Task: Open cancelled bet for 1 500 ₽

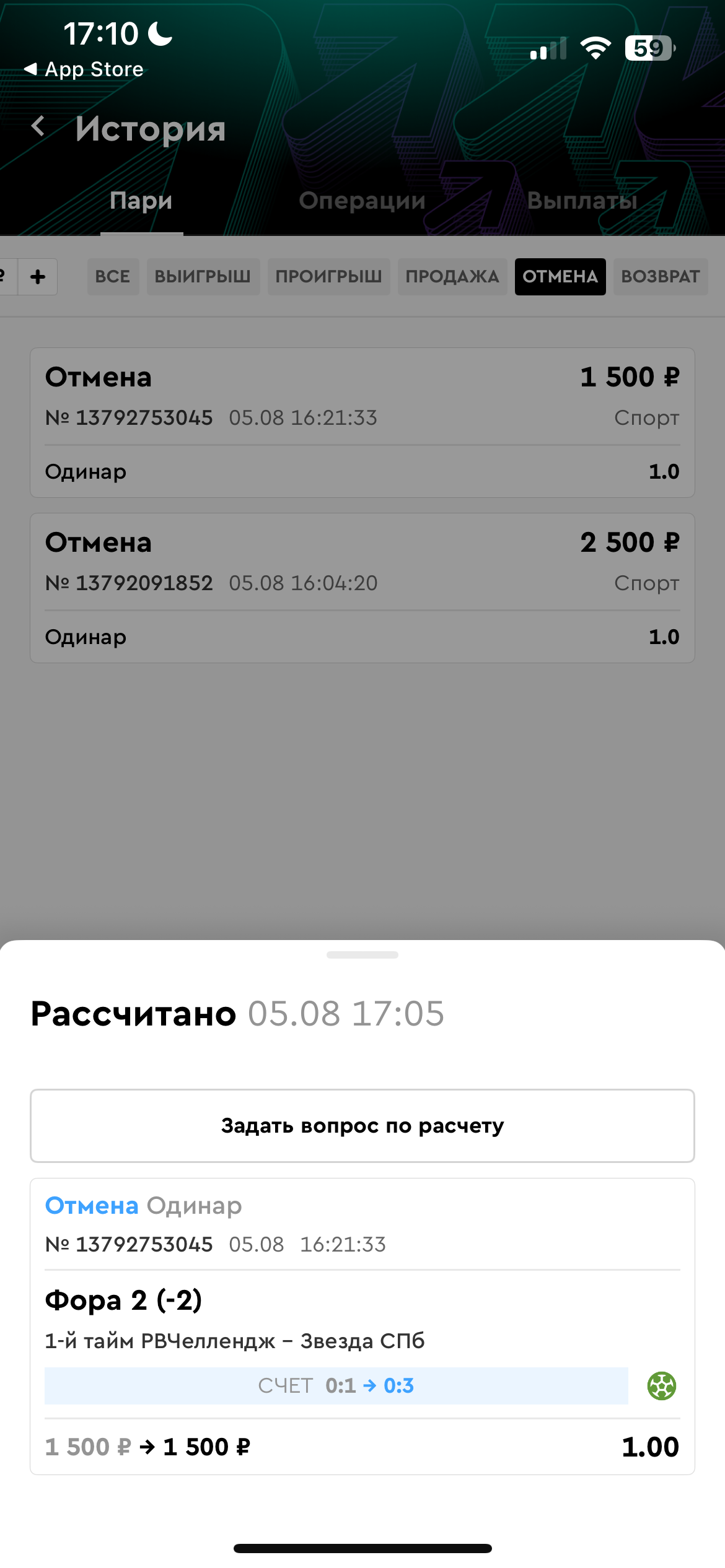Action: (x=362, y=422)
